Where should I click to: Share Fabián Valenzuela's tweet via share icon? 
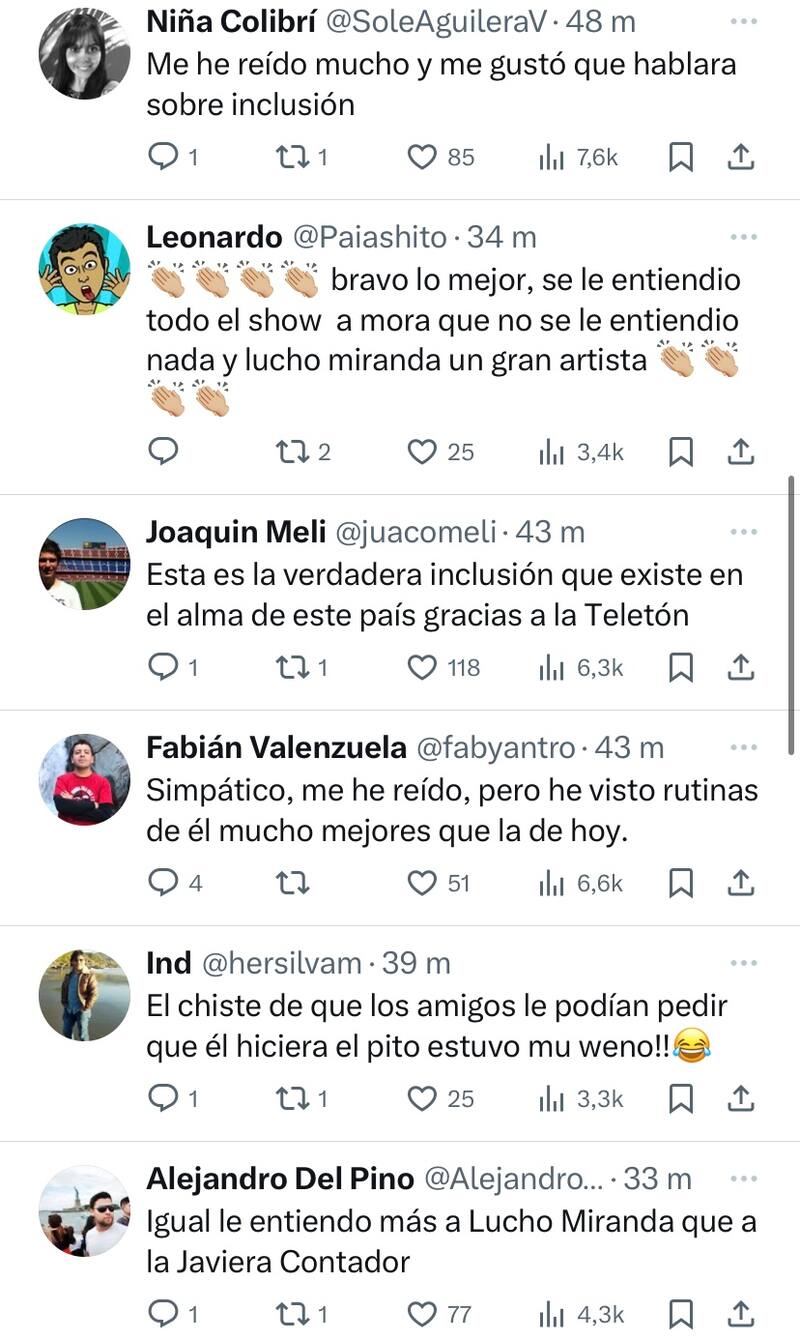pos(741,883)
